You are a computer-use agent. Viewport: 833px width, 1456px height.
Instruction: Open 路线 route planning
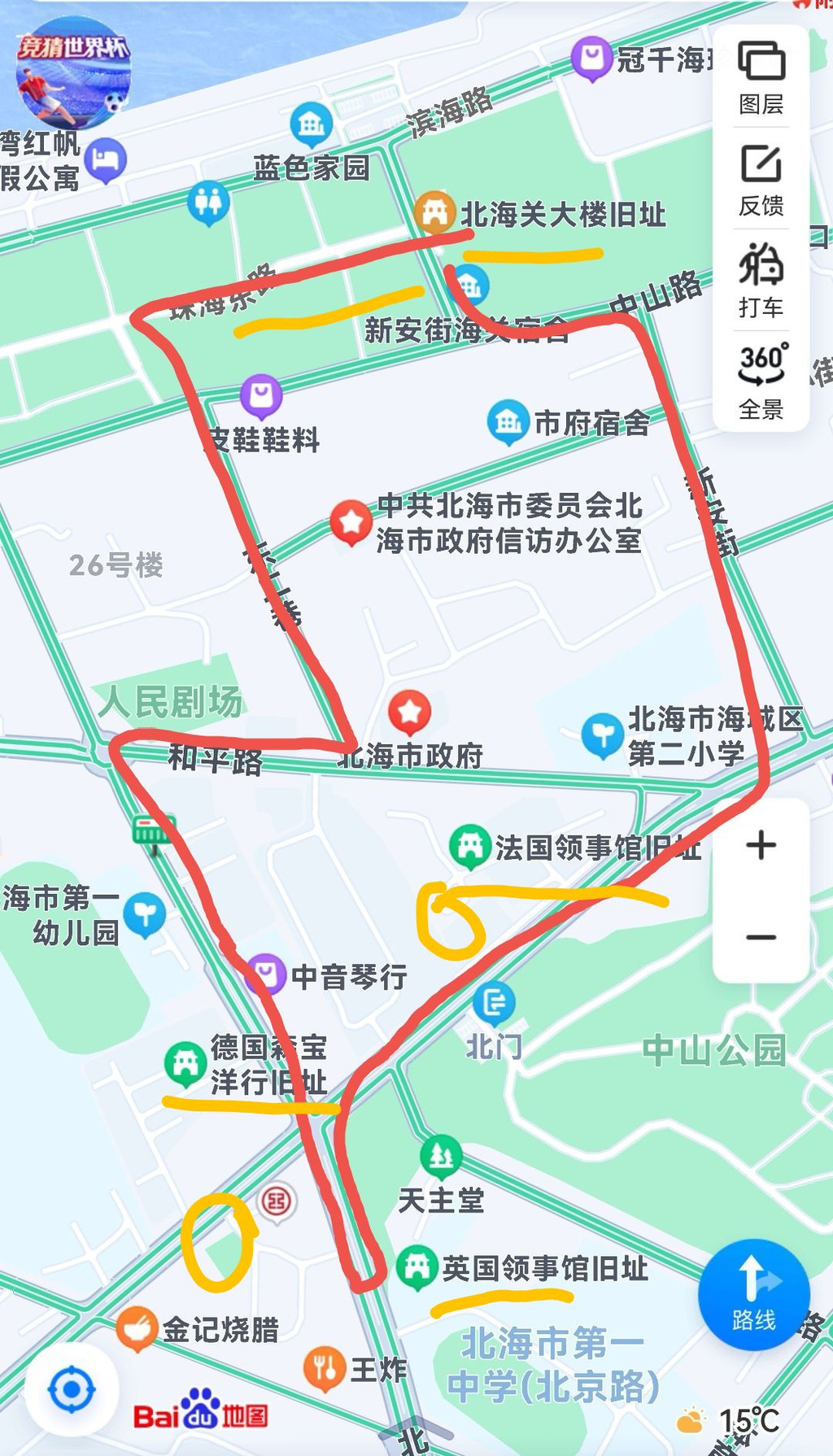(753, 1293)
